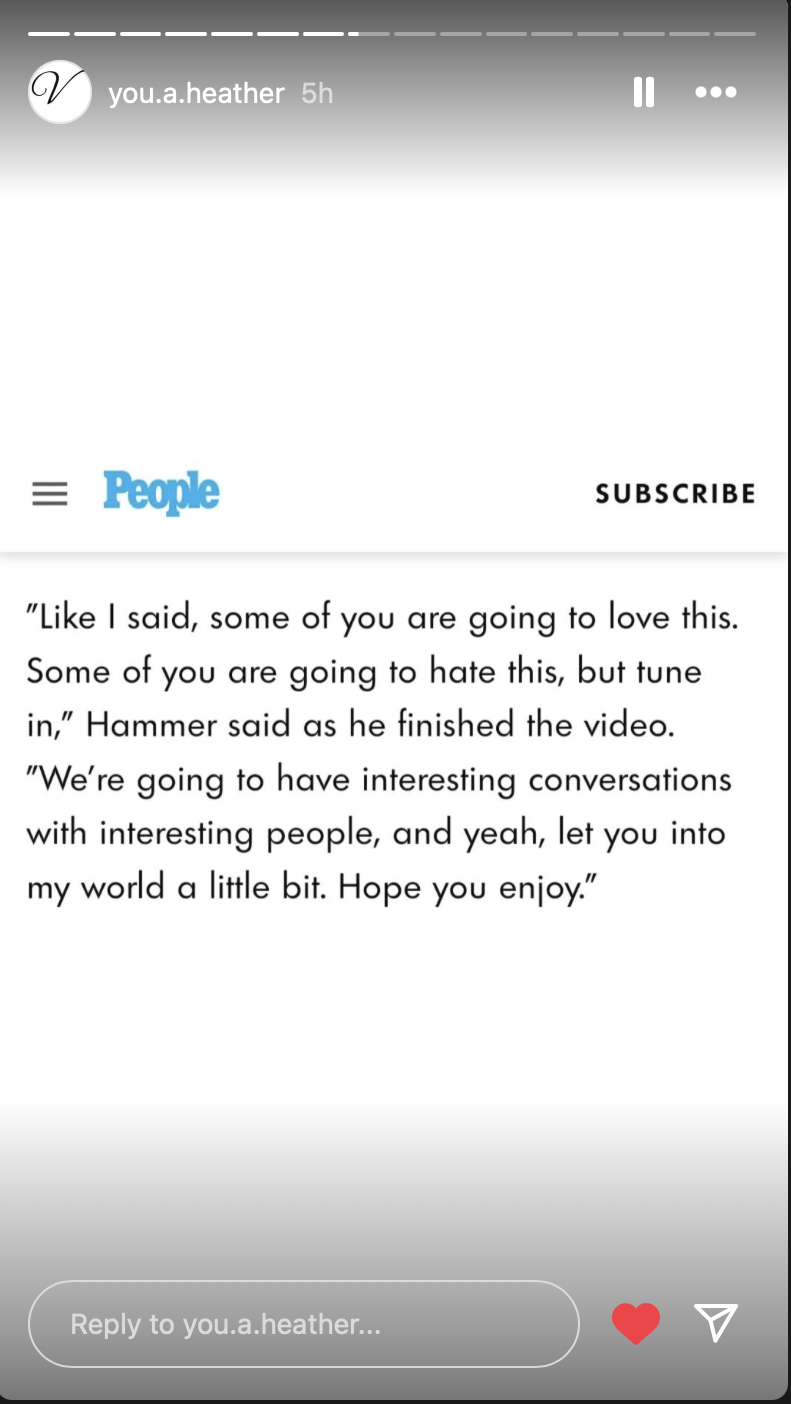This screenshot has height=1404, width=791.
Task: Focus the Reply to you.a.heather field
Action: pyautogui.click(x=303, y=1324)
